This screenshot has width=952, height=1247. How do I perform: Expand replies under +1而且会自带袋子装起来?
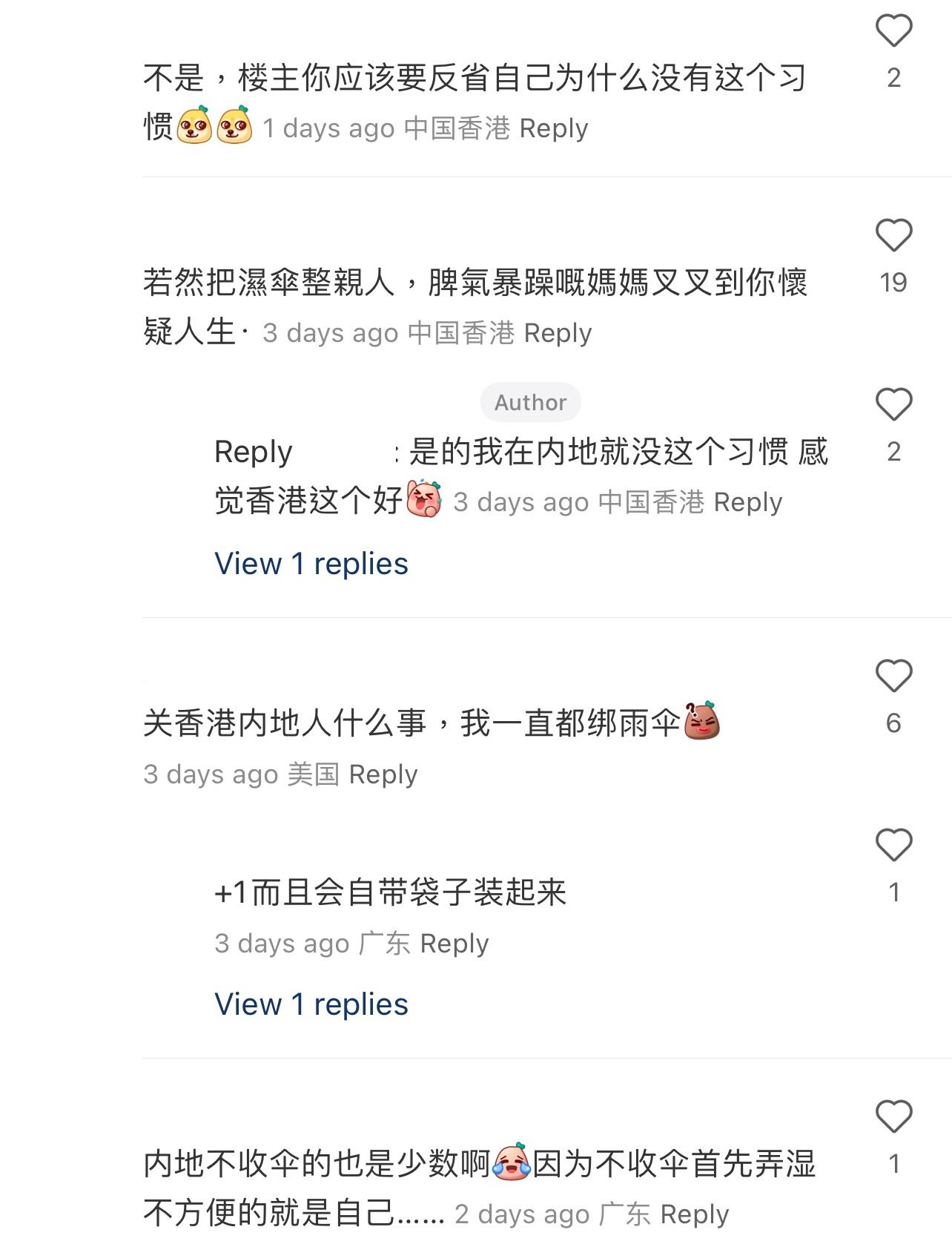311,1004
